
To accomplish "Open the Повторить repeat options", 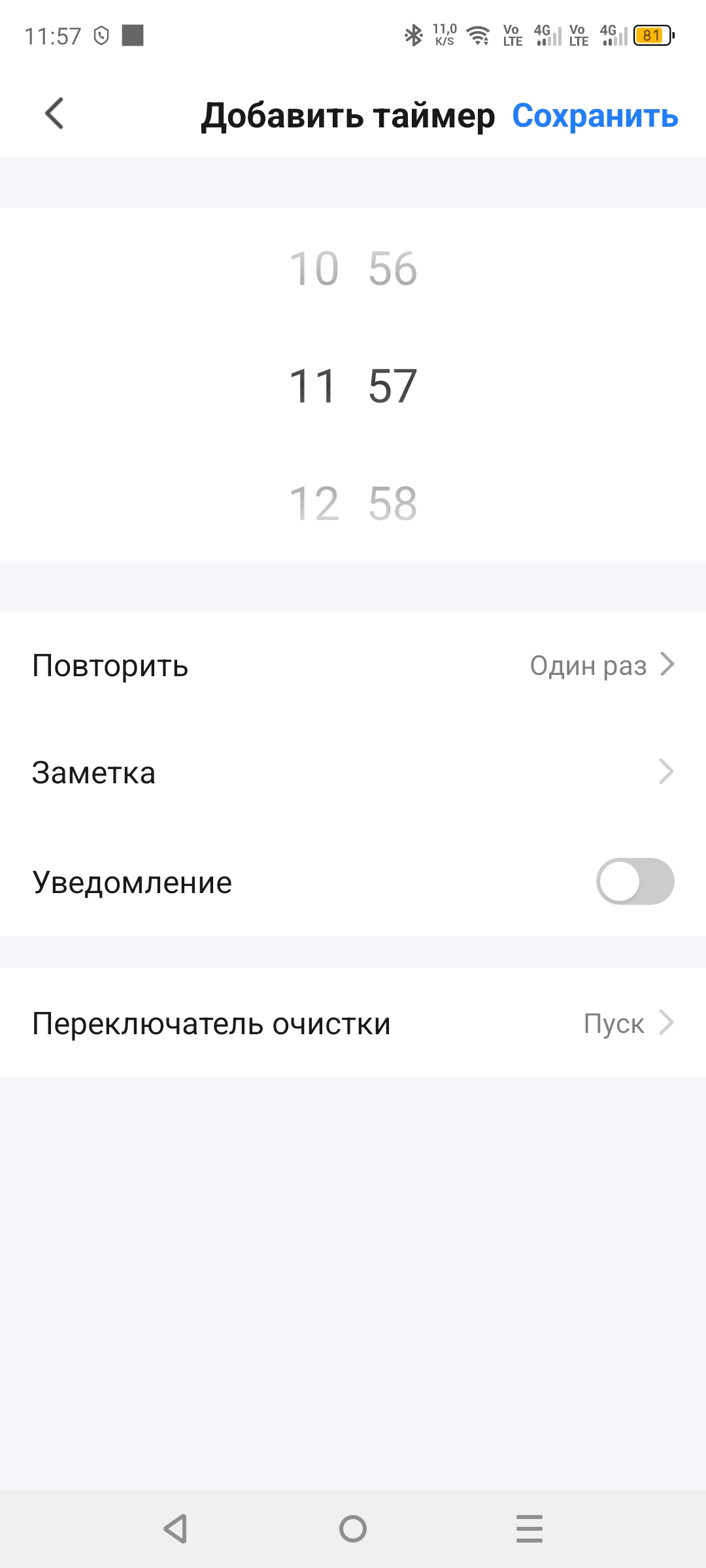I will point(353,666).
